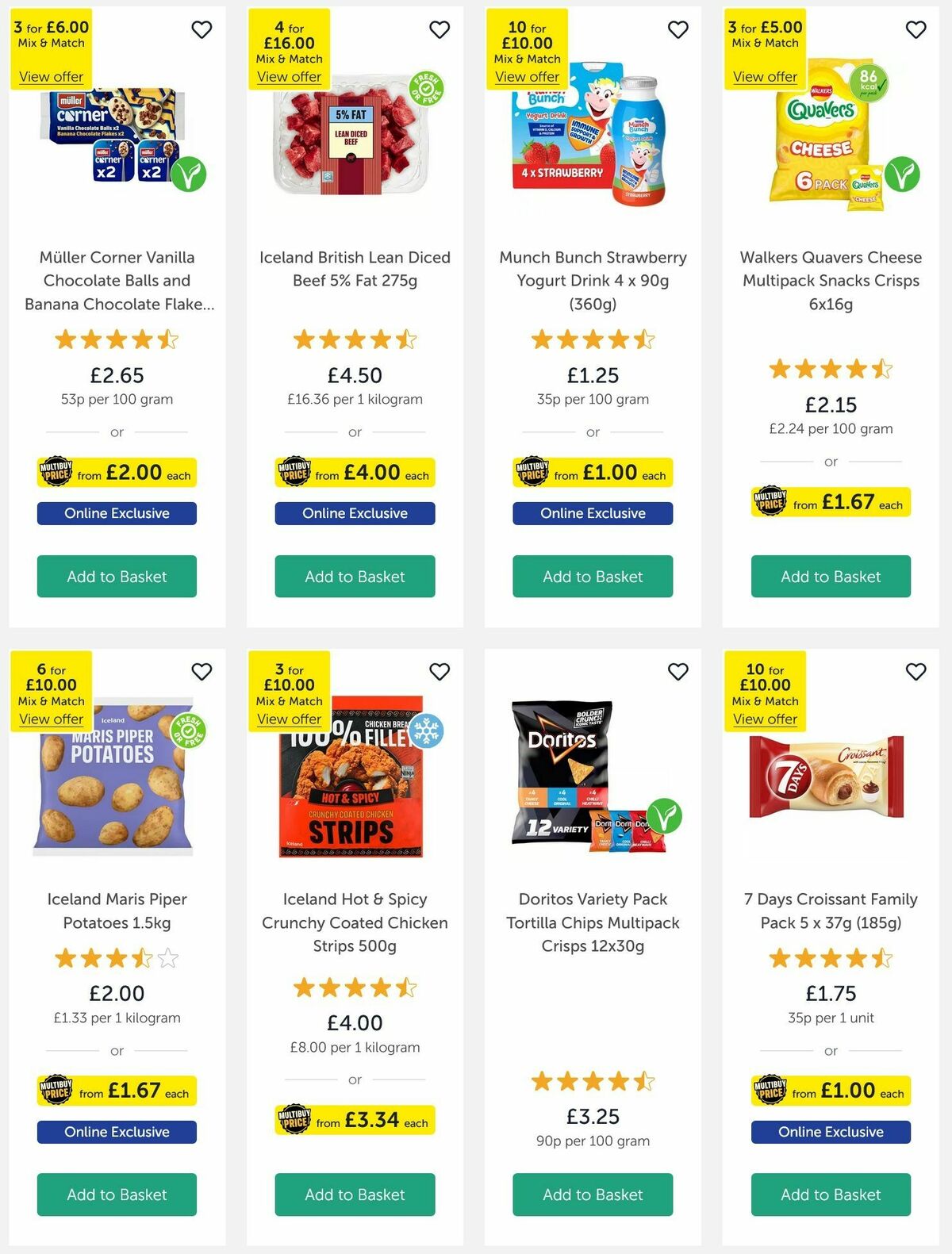Open the Iceland Maris Piper Potatoes product title

point(116,911)
